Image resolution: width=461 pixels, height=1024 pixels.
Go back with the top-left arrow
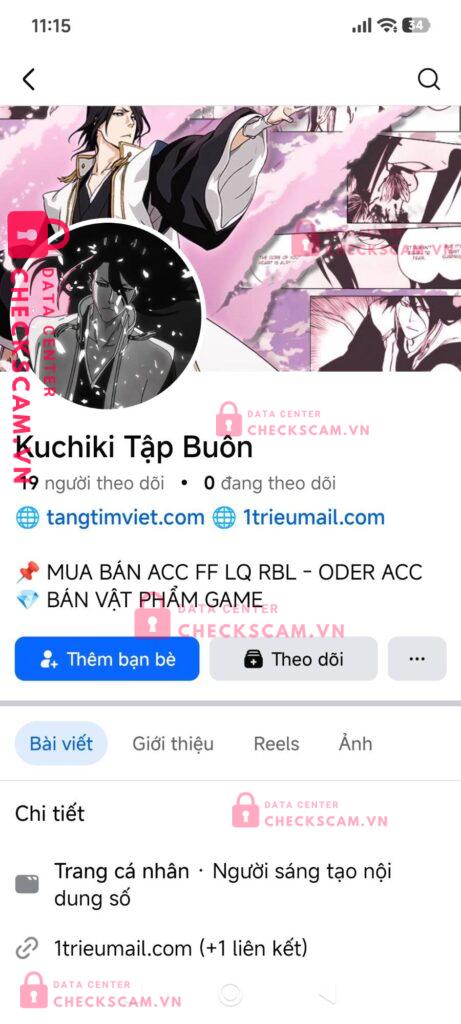29,80
